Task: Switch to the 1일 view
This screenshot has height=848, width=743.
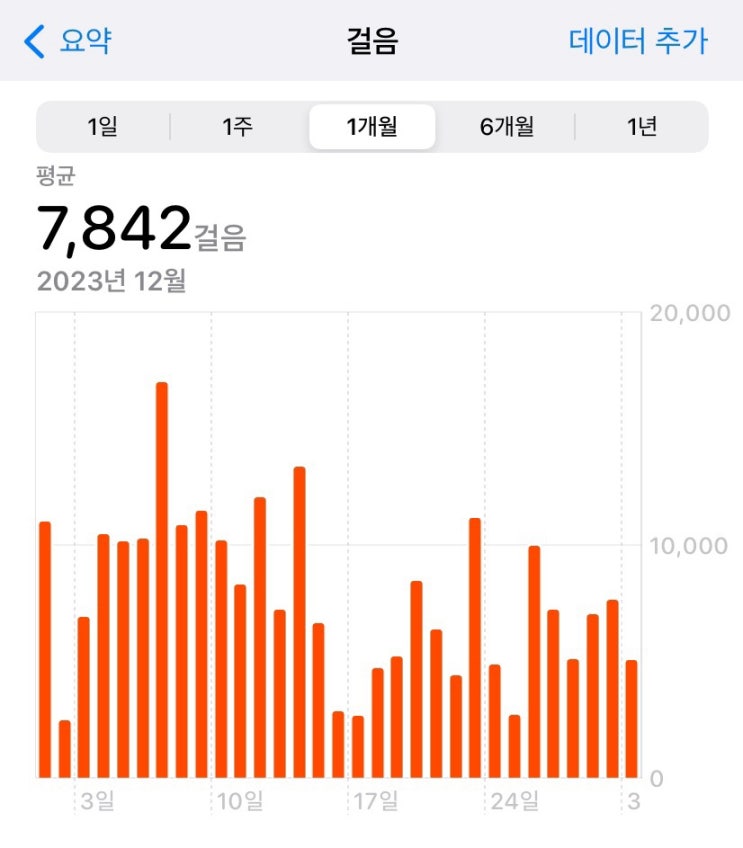Action: [x=102, y=127]
